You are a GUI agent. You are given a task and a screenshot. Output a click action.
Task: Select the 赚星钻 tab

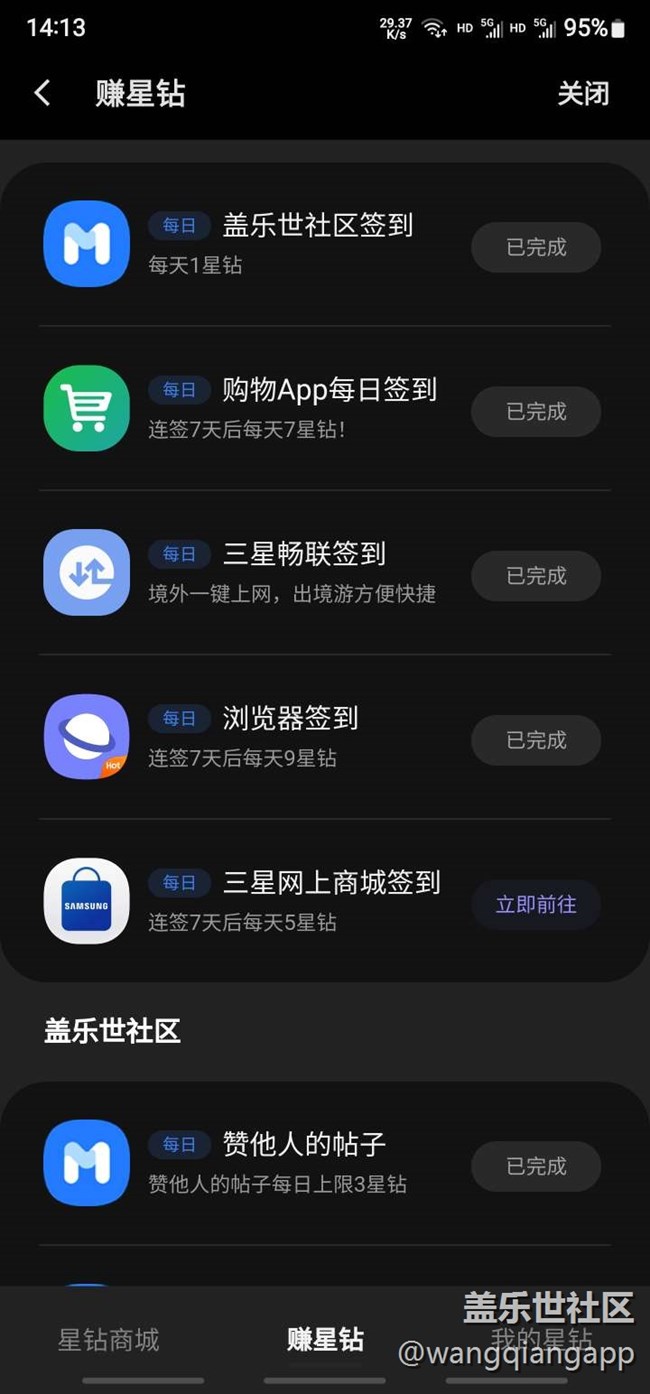click(325, 1340)
